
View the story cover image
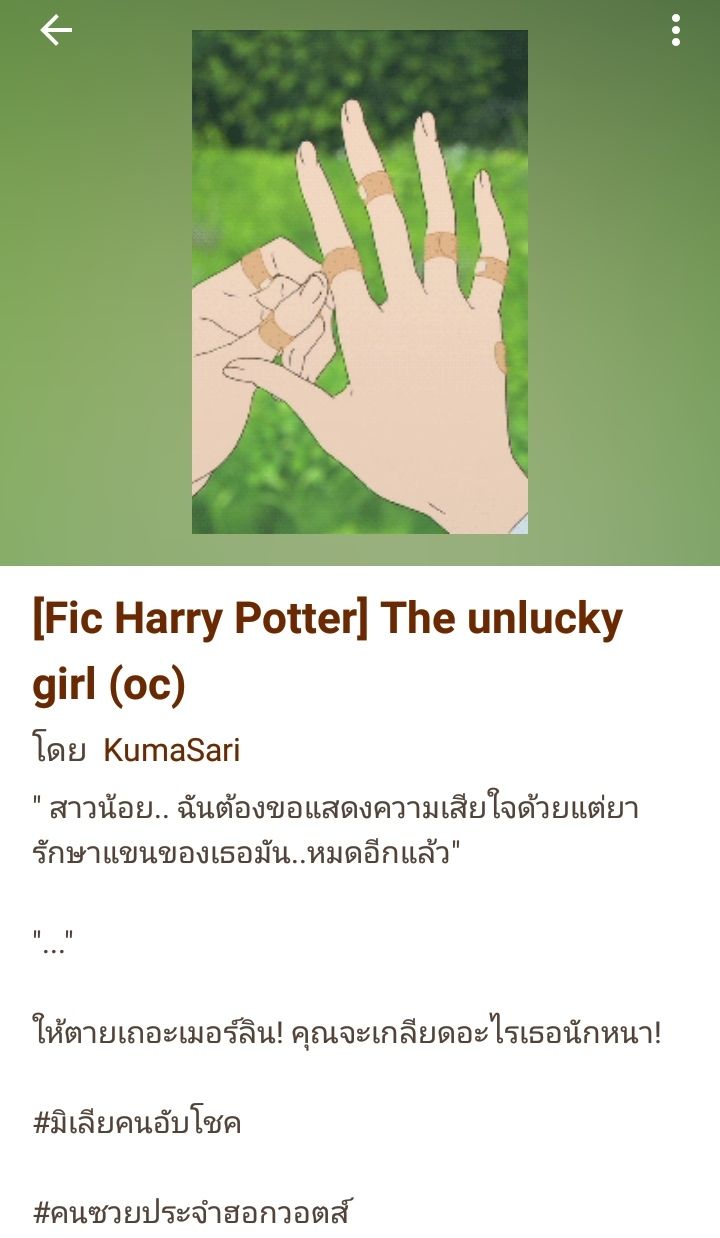(x=359, y=282)
